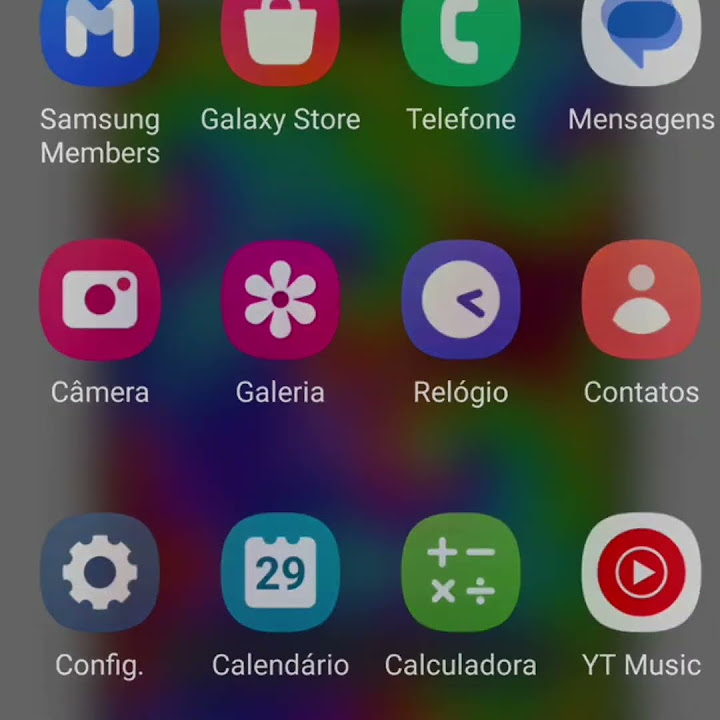Open the Telefone dialer app
The width and height of the screenshot is (720, 720).
(x=460, y=35)
